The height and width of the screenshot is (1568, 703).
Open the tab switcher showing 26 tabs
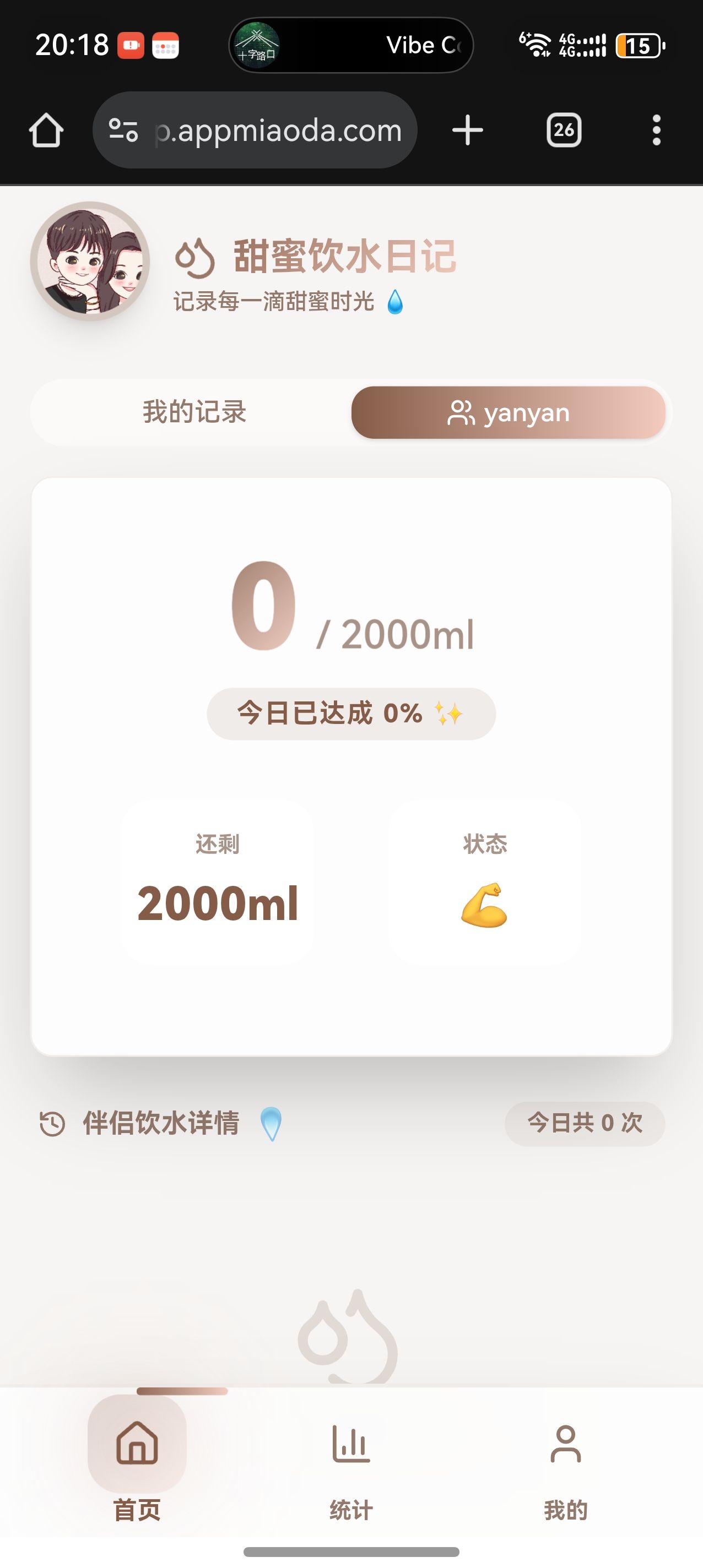(564, 130)
